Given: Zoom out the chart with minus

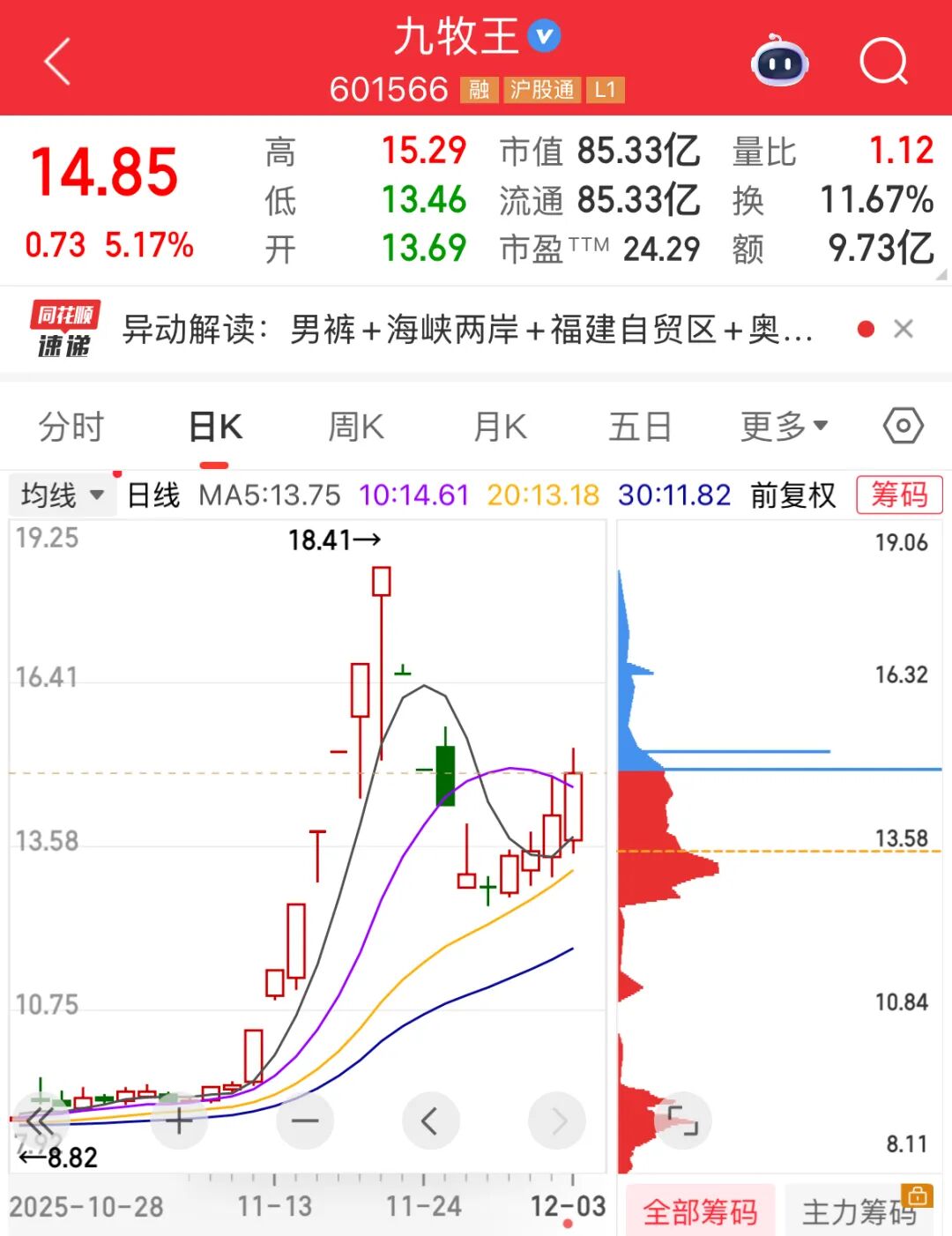Looking at the screenshot, I should pos(305,1121).
